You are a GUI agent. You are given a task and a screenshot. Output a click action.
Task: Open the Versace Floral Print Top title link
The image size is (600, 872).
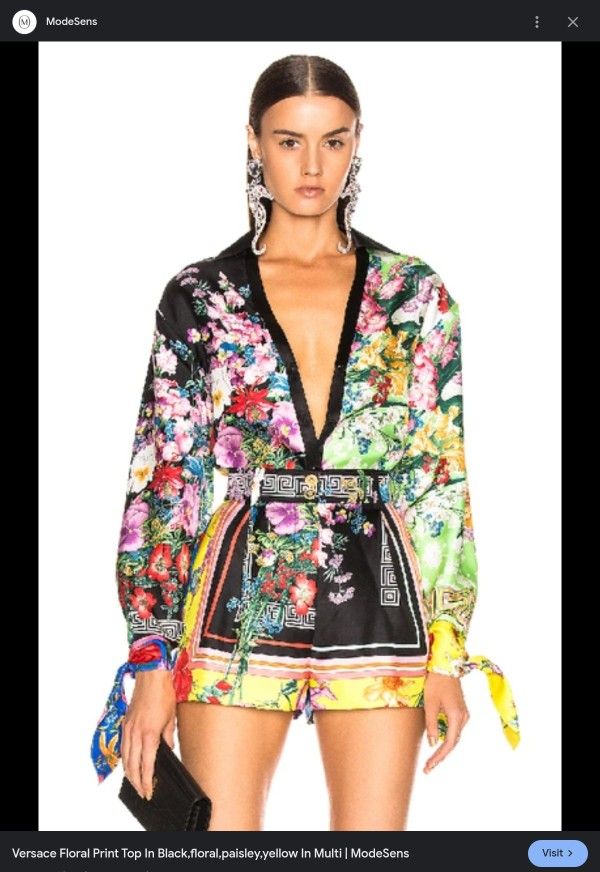click(x=210, y=853)
